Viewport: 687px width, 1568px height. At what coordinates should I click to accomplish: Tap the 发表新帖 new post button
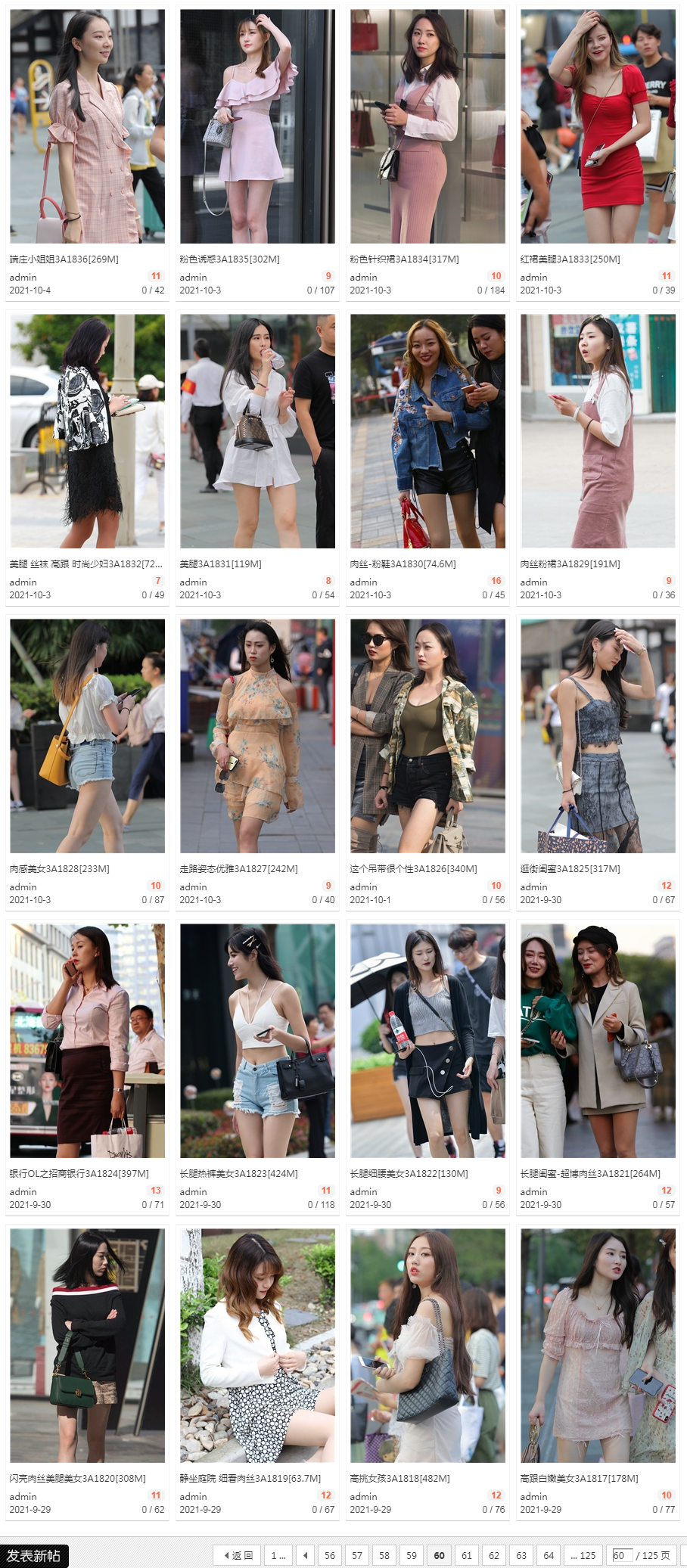tap(34, 1555)
